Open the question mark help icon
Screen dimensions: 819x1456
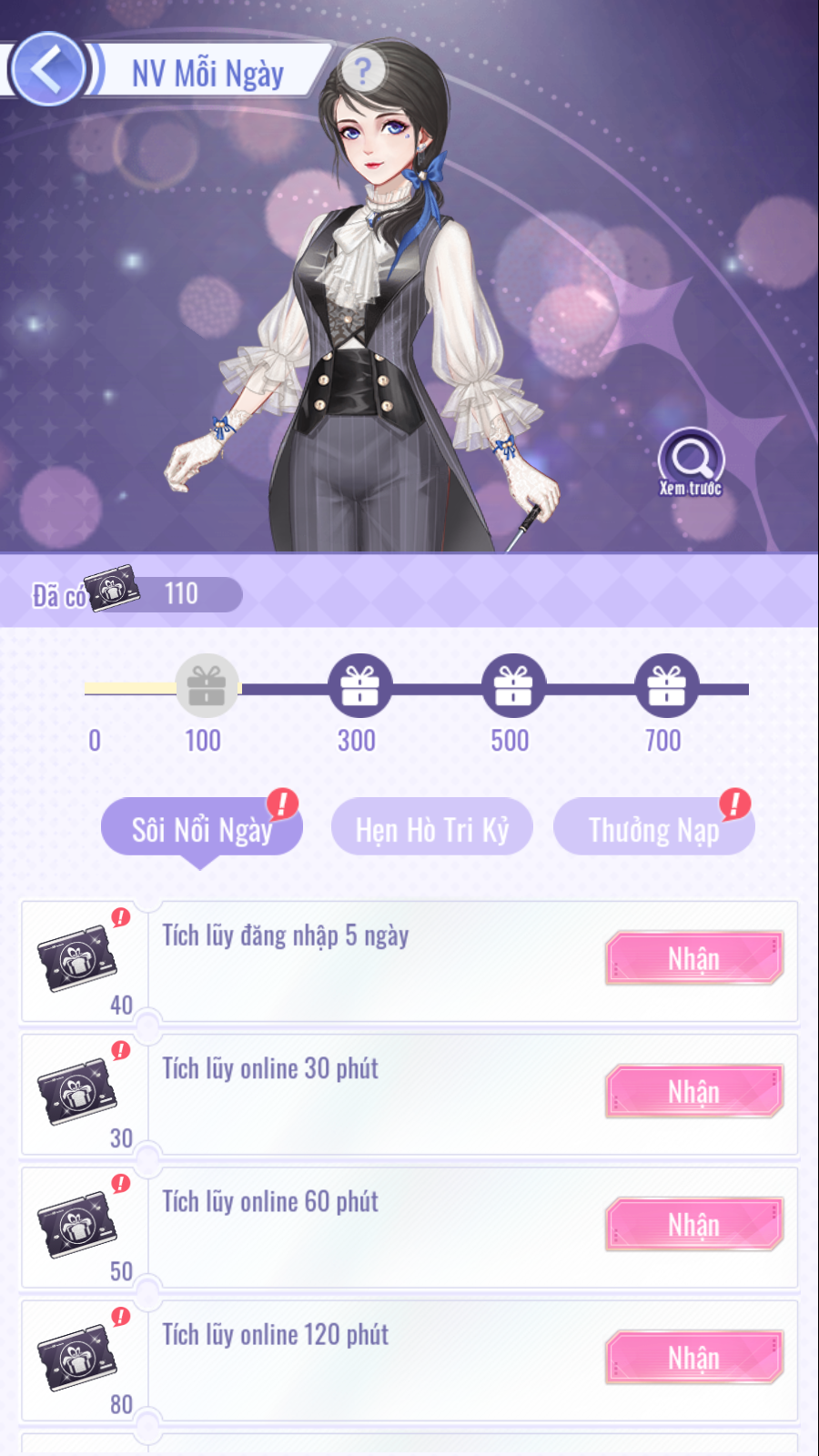(362, 70)
